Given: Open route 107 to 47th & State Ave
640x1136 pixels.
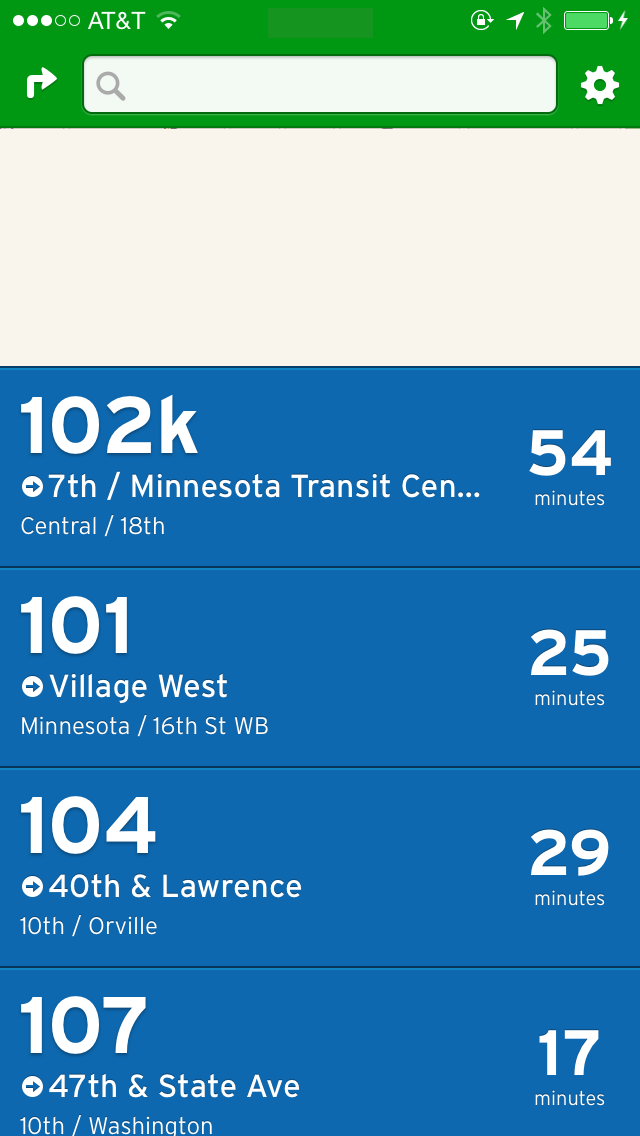Looking at the screenshot, I should (320, 1053).
